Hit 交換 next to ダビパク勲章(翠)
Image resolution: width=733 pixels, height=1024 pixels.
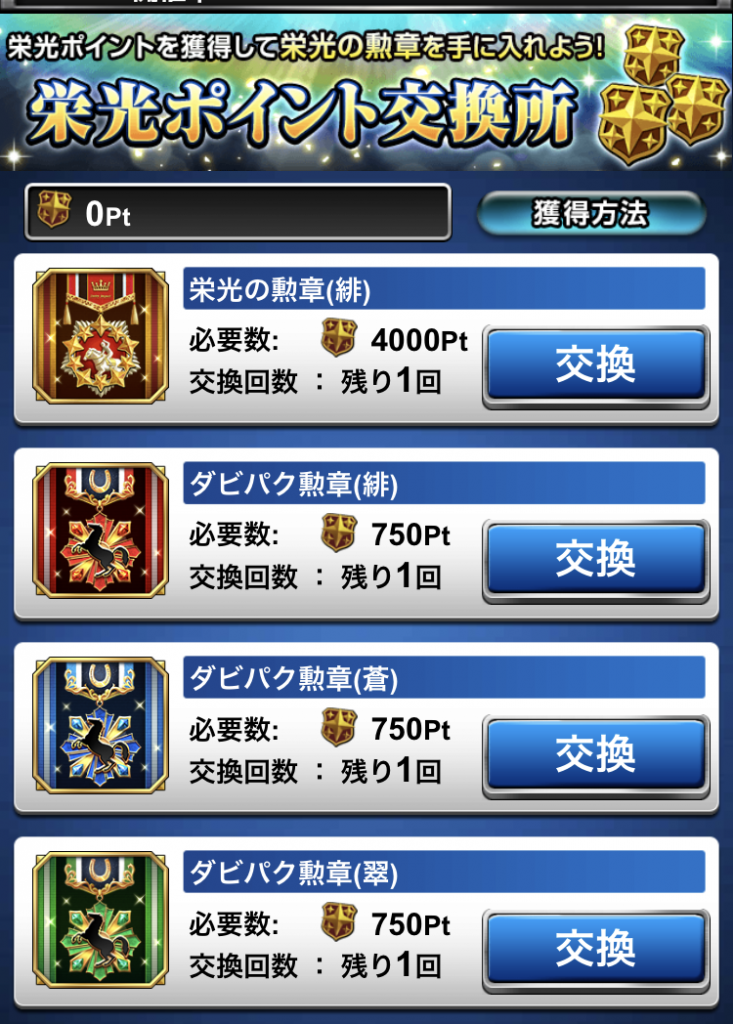pyautogui.click(x=596, y=947)
